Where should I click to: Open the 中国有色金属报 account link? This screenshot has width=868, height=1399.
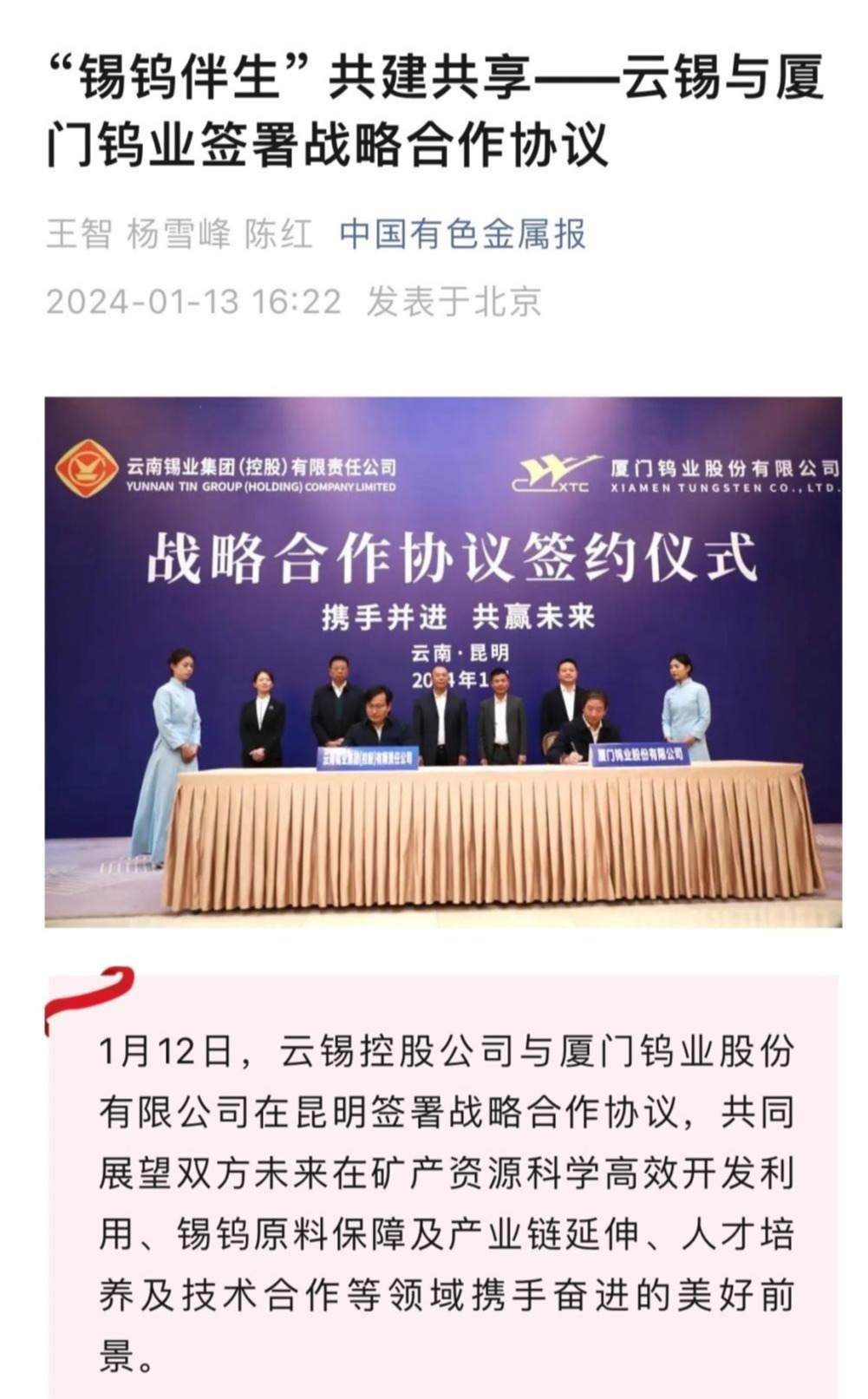pyautogui.click(x=462, y=234)
